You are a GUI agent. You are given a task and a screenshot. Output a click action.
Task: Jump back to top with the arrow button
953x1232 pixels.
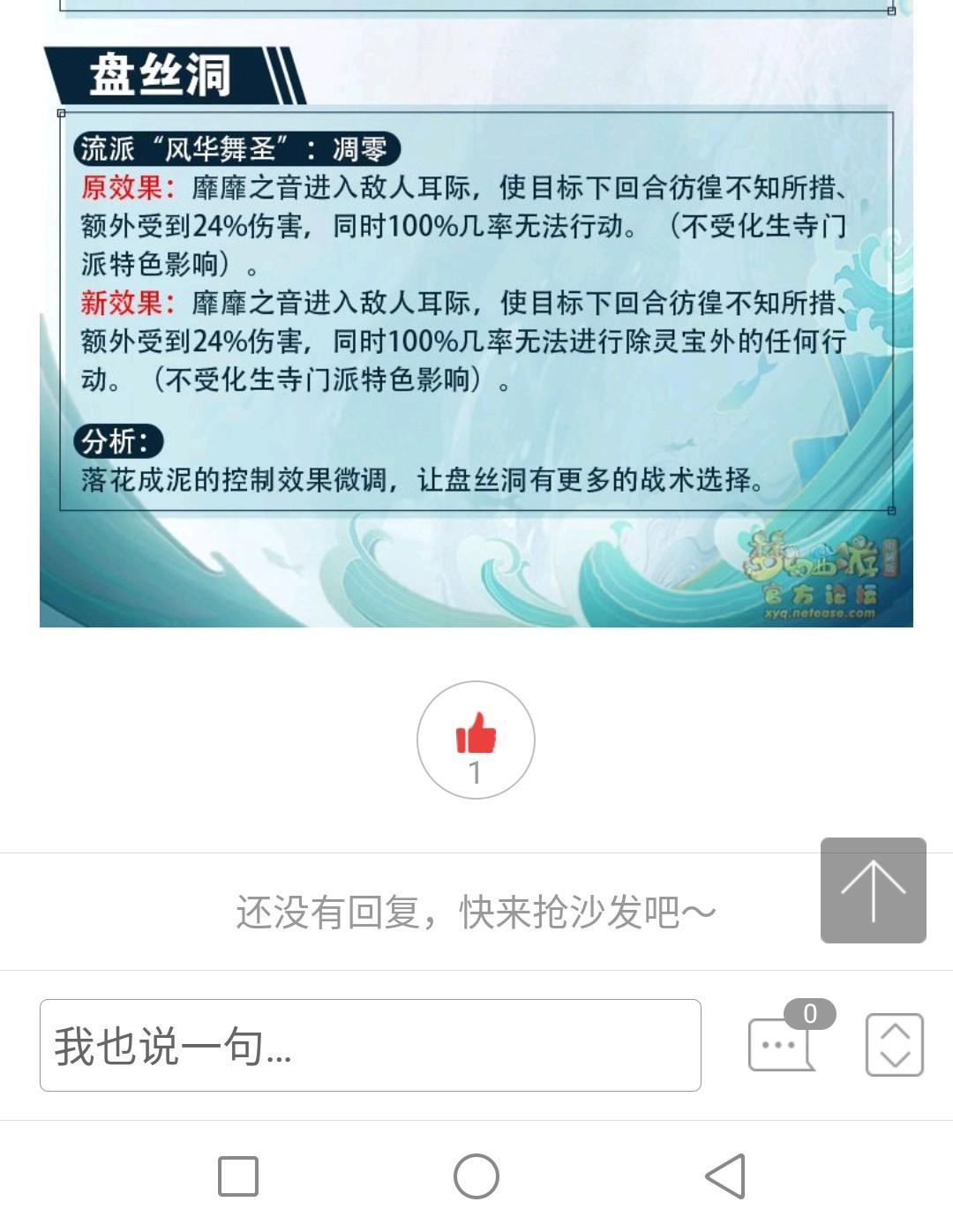873,890
